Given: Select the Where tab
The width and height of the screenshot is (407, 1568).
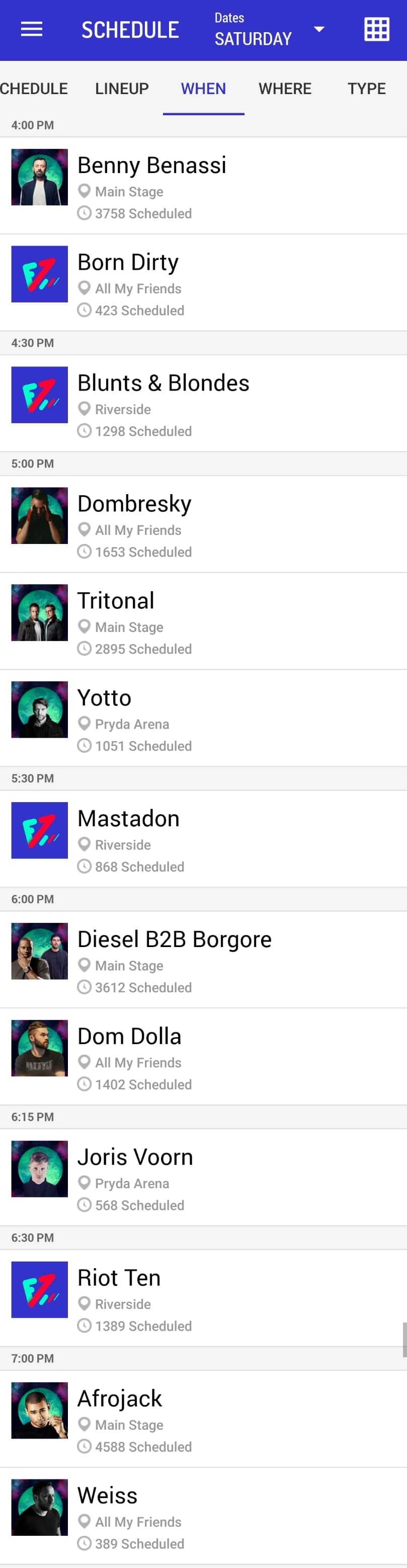Looking at the screenshot, I should pyautogui.click(x=285, y=89).
